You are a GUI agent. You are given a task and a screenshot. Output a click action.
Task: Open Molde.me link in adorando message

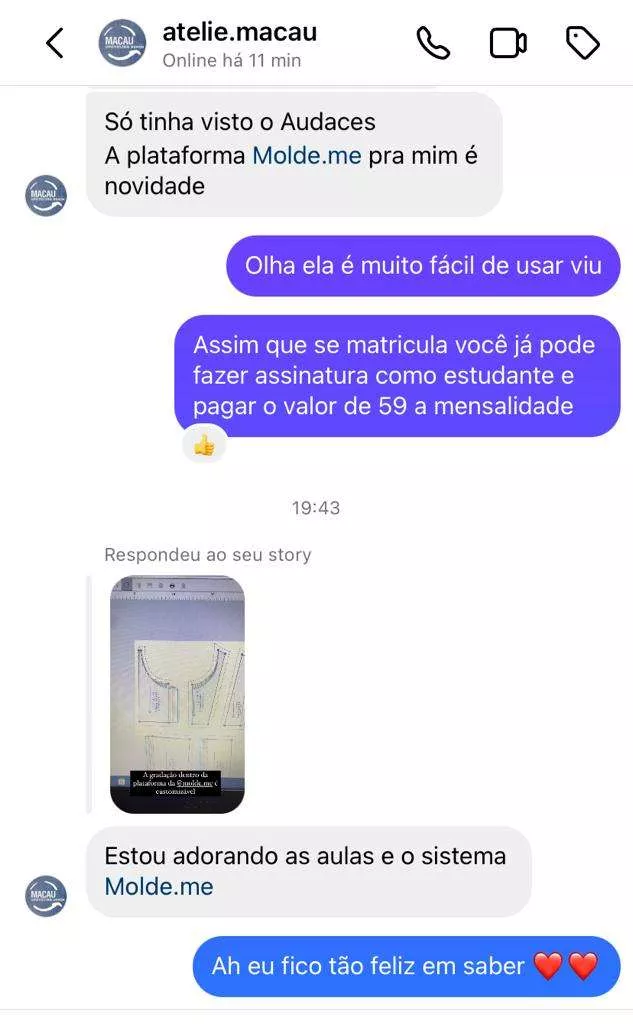pos(158,886)
